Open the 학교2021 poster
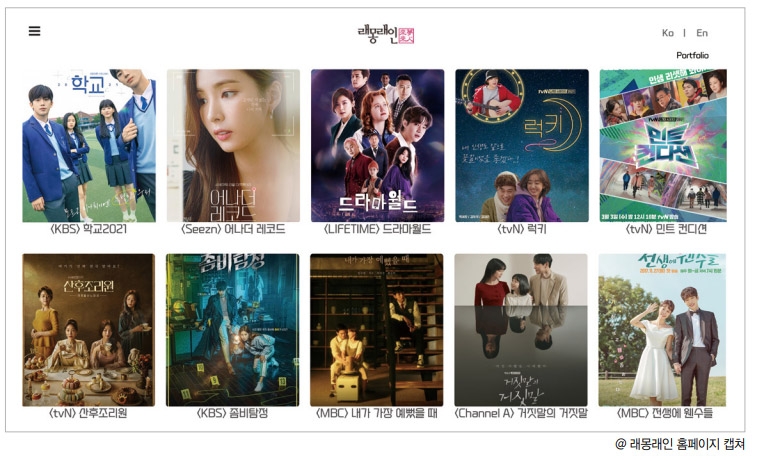The width and height of the screenshot is (757, 461). tap(89, 145)
